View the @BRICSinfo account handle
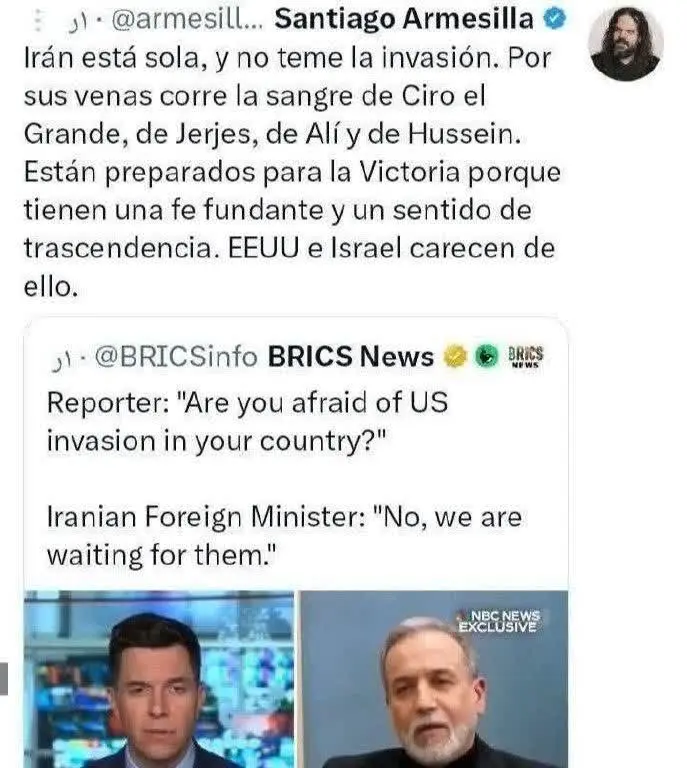This screenshot has width=687, height=768. (178, 356)
